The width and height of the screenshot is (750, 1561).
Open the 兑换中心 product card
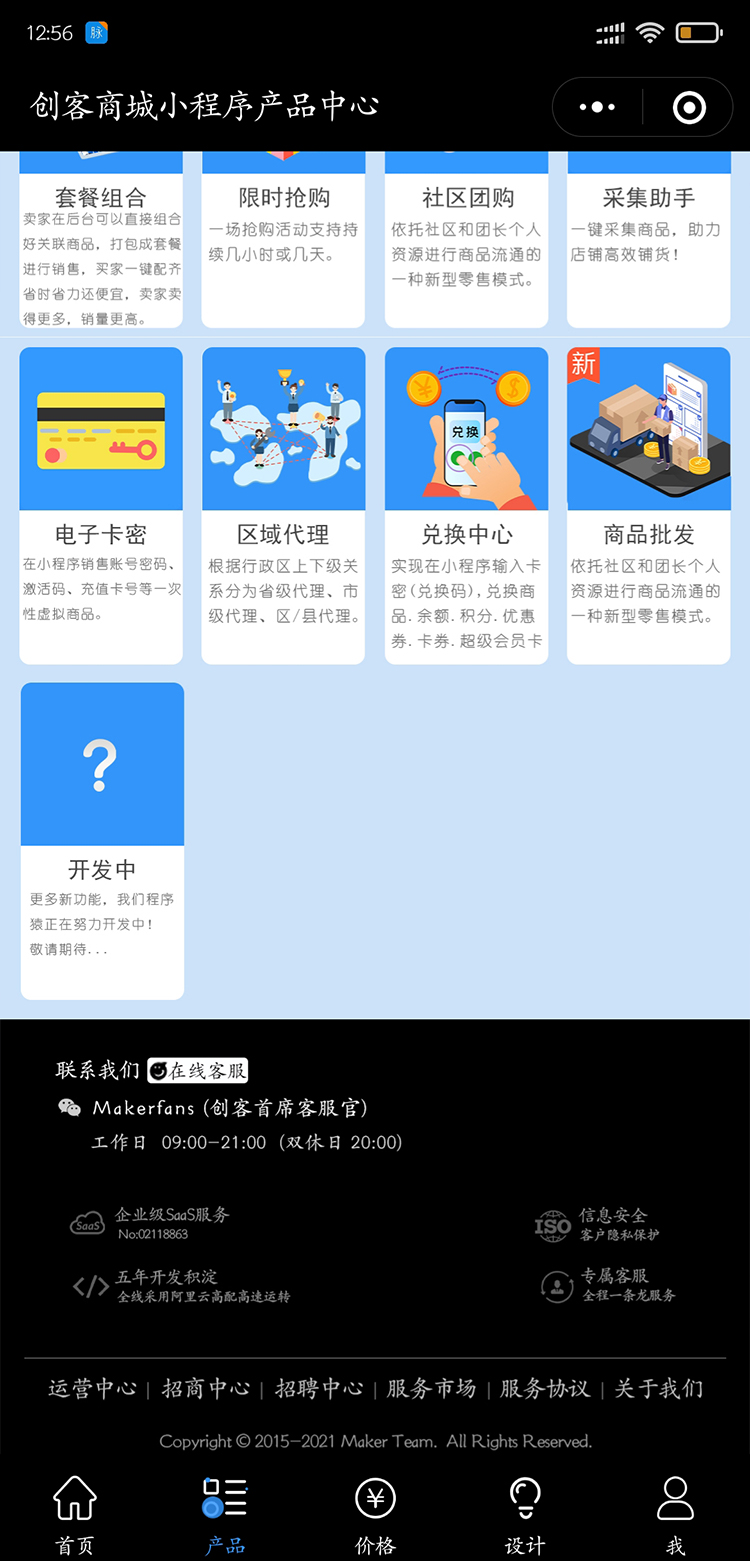[467, 506]
